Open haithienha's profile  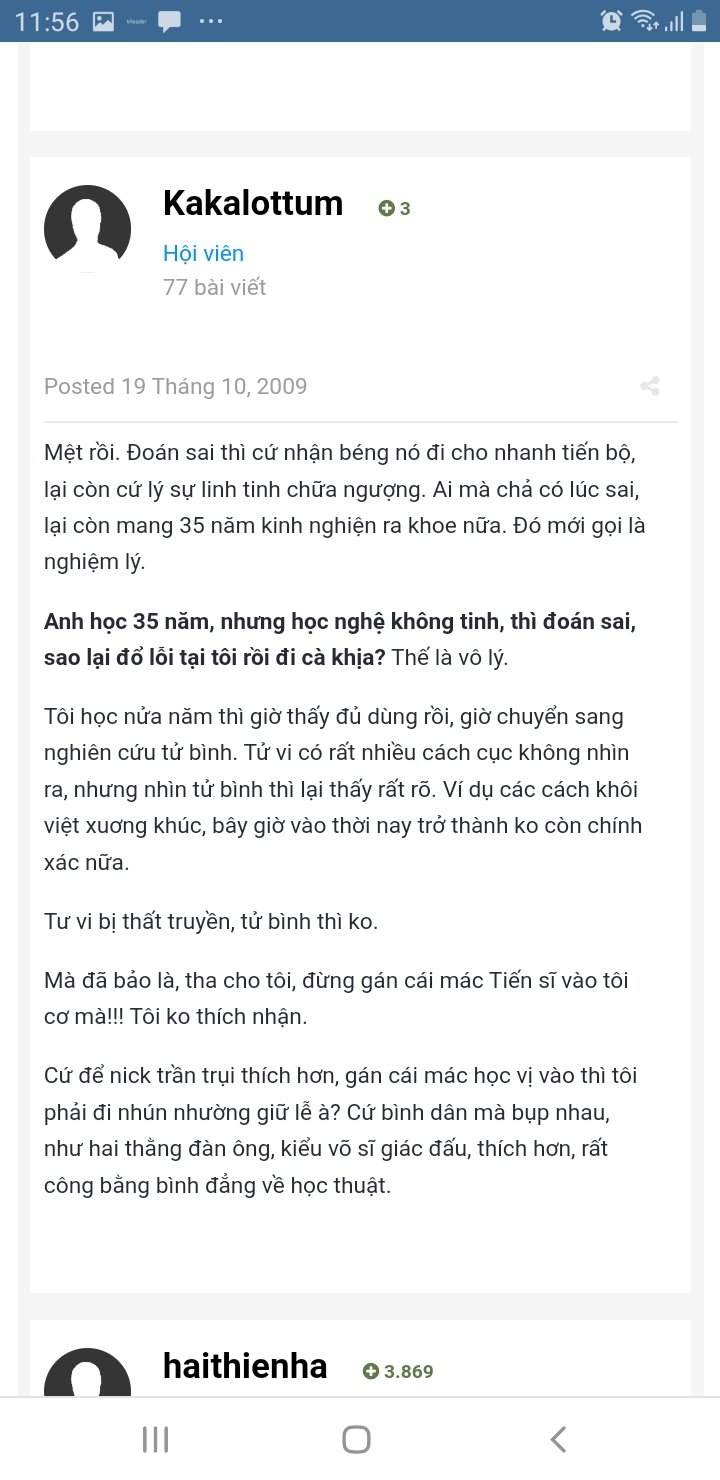245,1366
